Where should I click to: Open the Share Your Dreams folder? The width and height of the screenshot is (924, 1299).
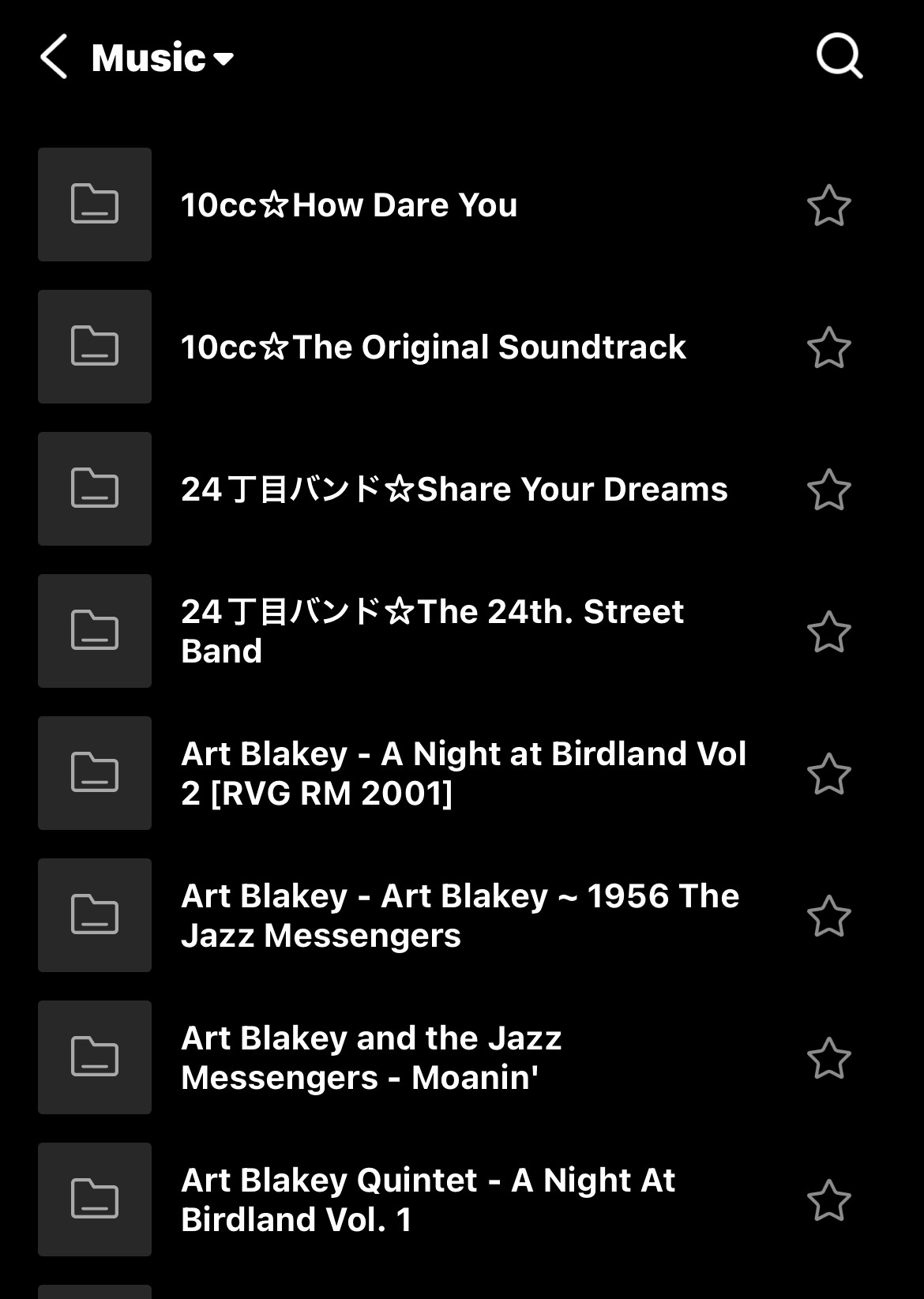[x=454, y=490]
